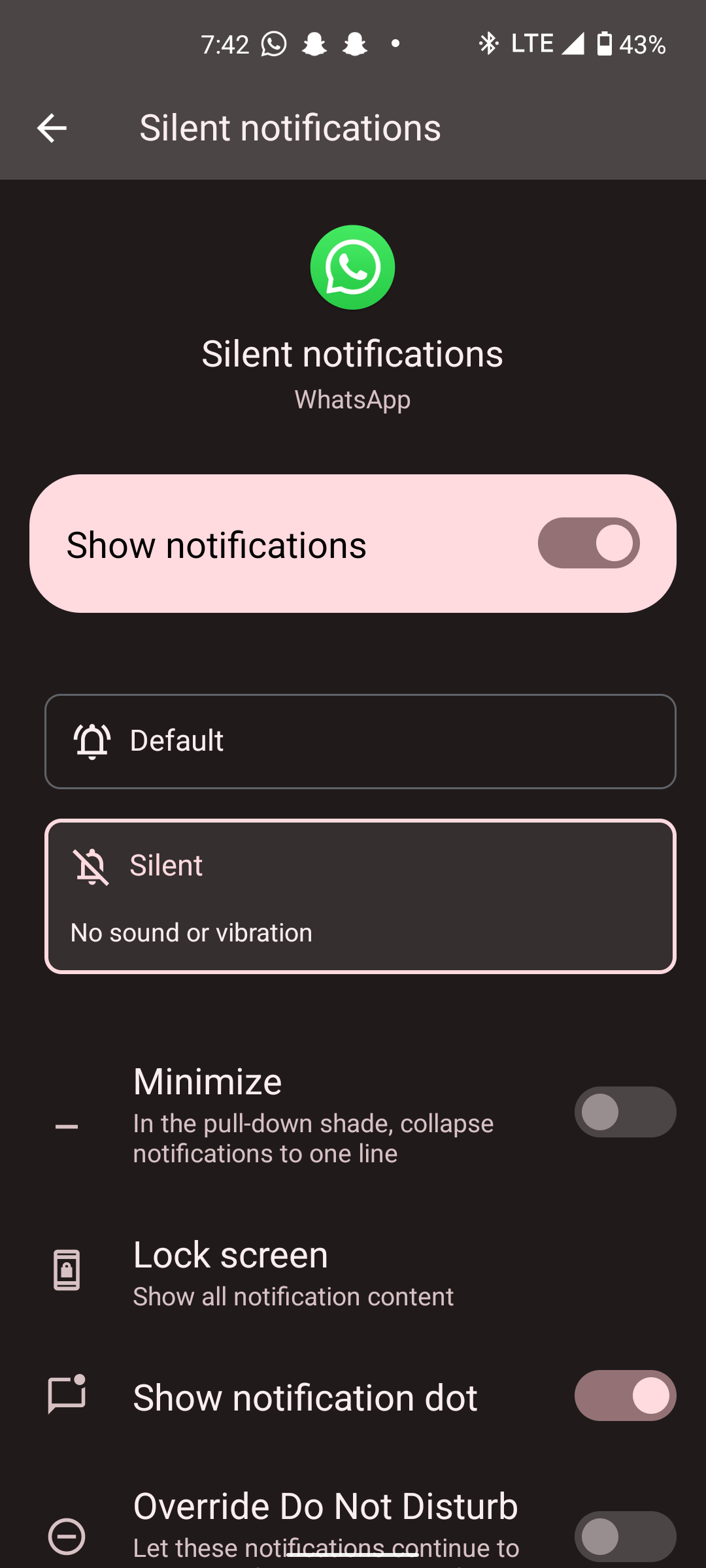Select the Default notification option

(x=359, y=742)
